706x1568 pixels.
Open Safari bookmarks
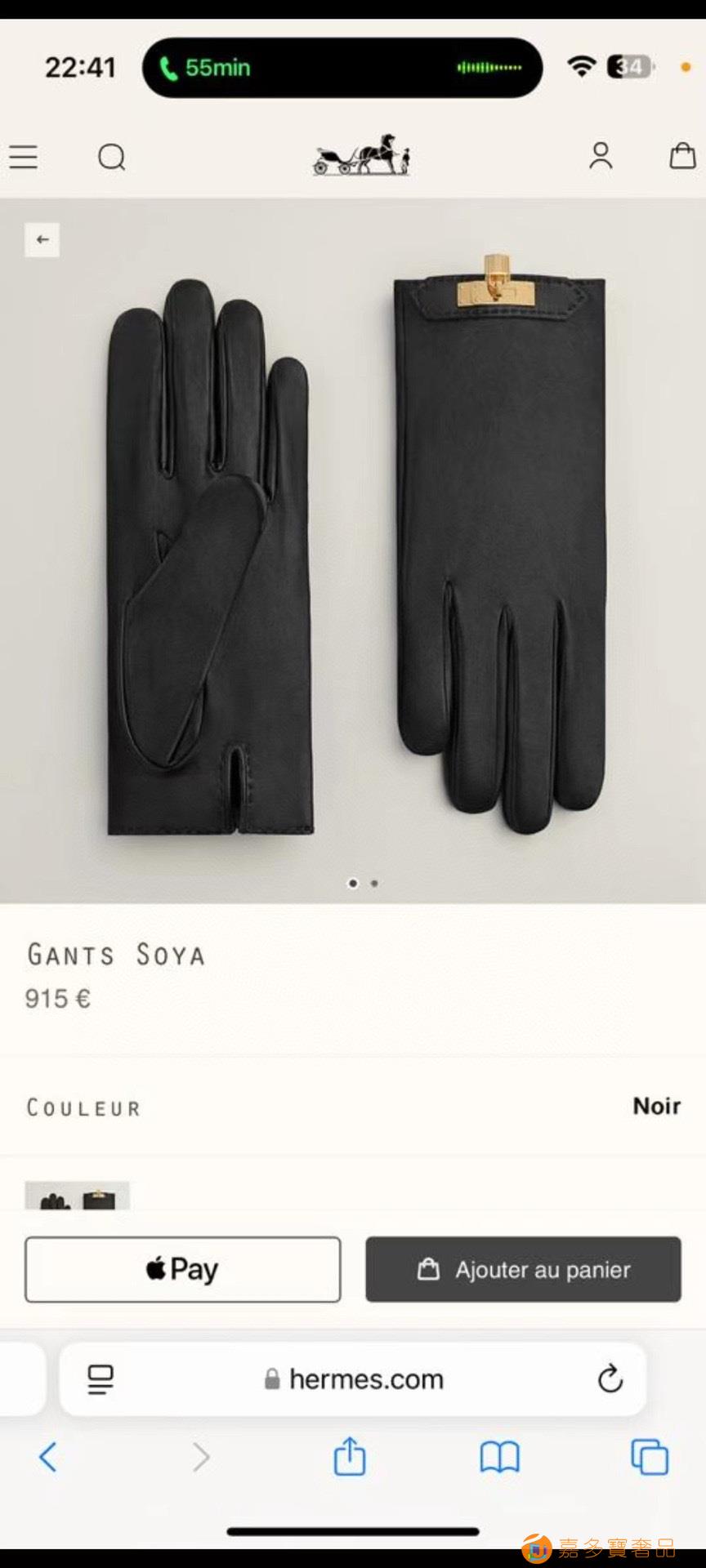(x=499, y=1457)
